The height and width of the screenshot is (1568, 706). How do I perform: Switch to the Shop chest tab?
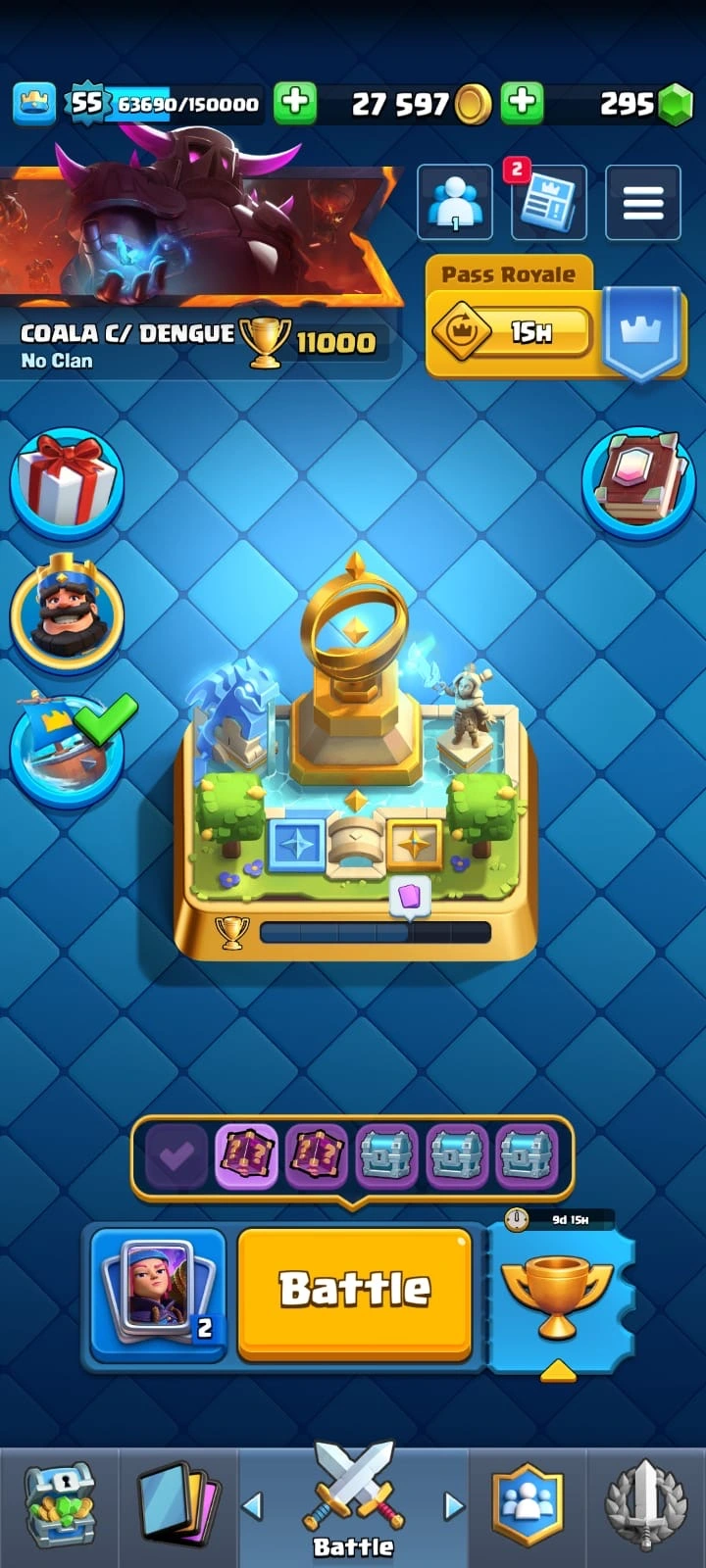(59, 1507)
